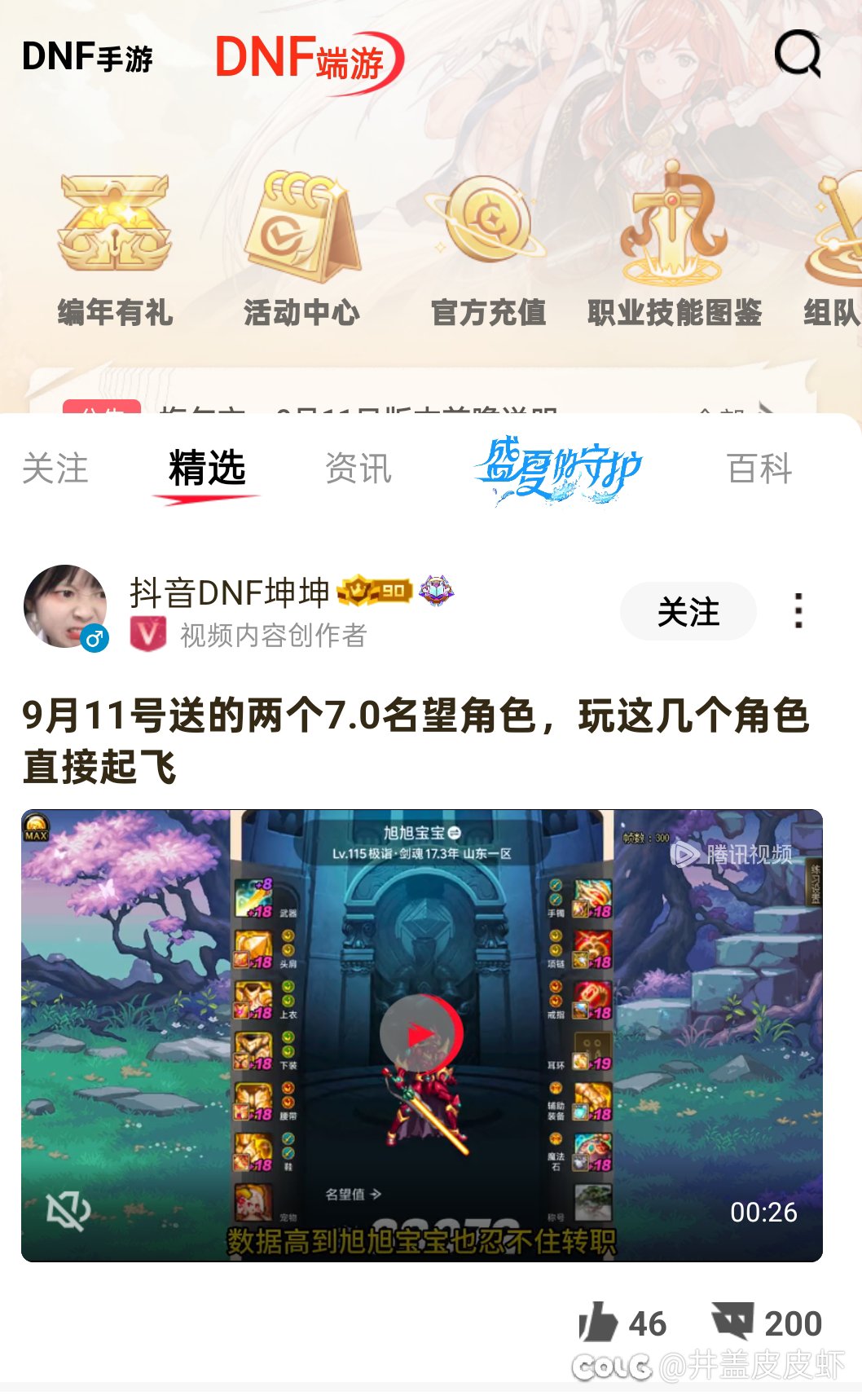Screen dimensions: 862x1400
Task: Open the search icon
Action: click(x=797, y=54)
